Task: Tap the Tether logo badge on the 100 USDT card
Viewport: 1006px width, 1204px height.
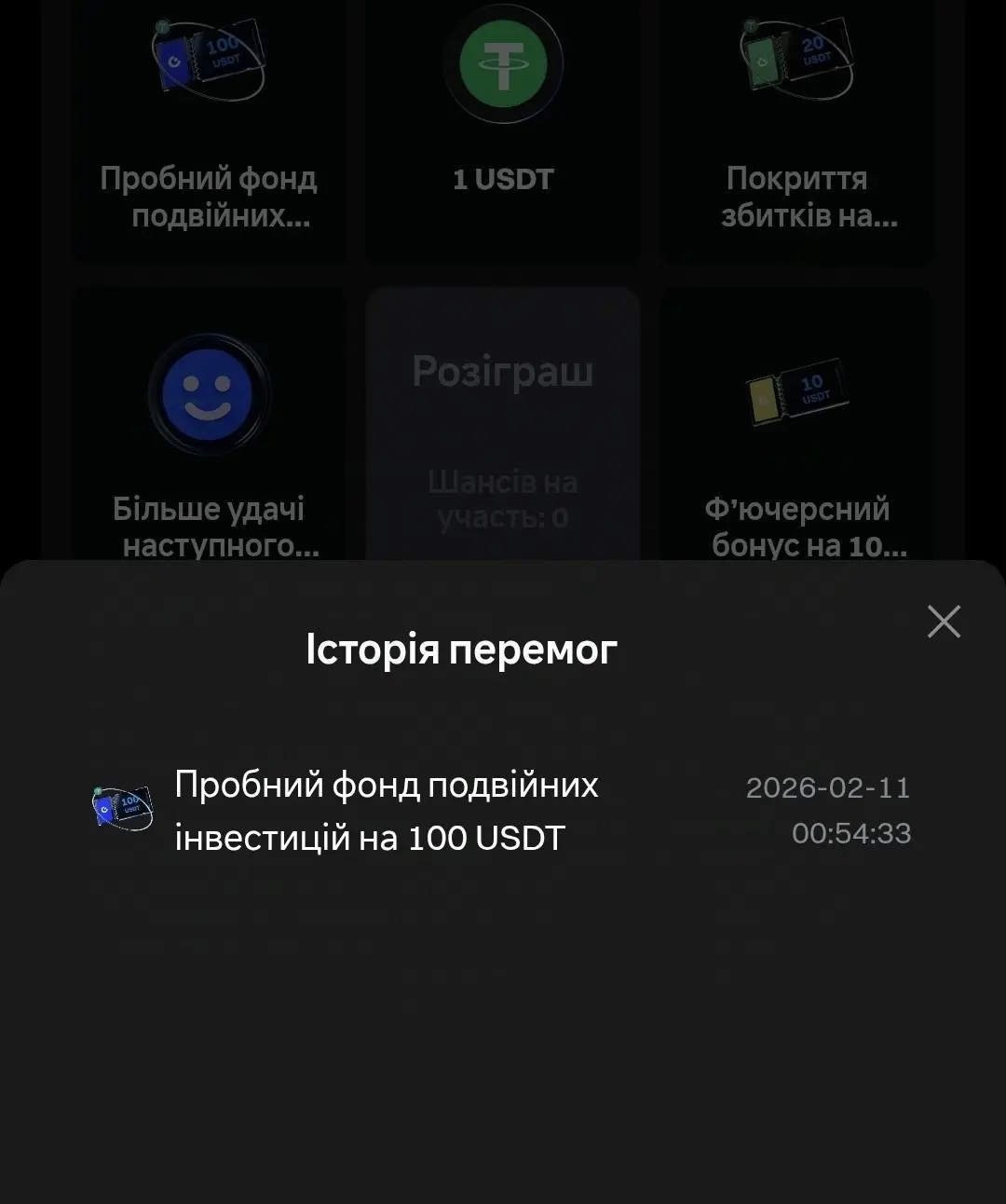Action: point(162,27)
